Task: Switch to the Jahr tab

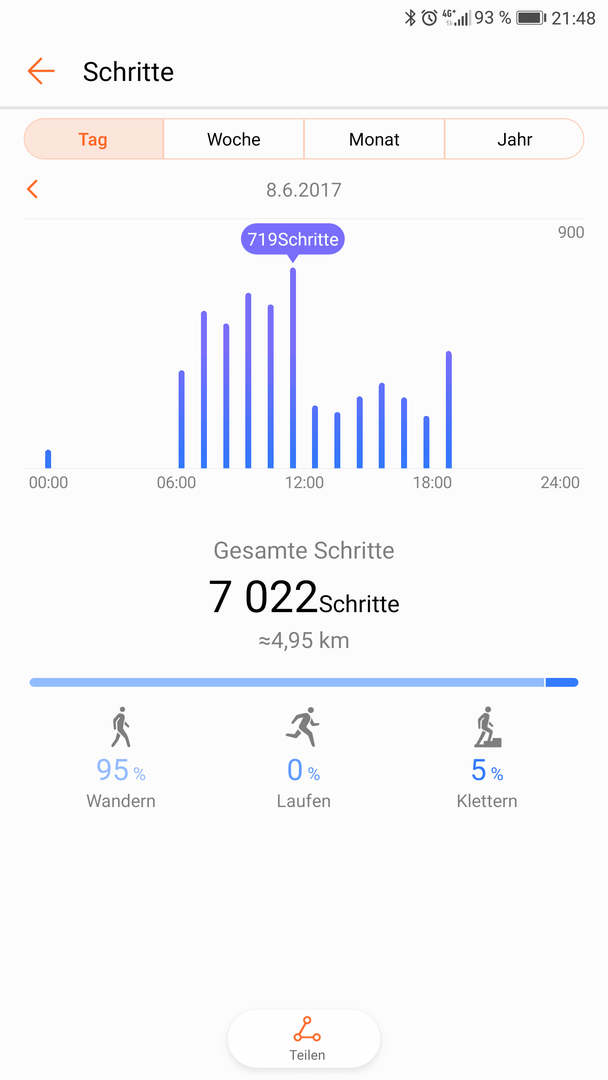Action: click(514, 139)
